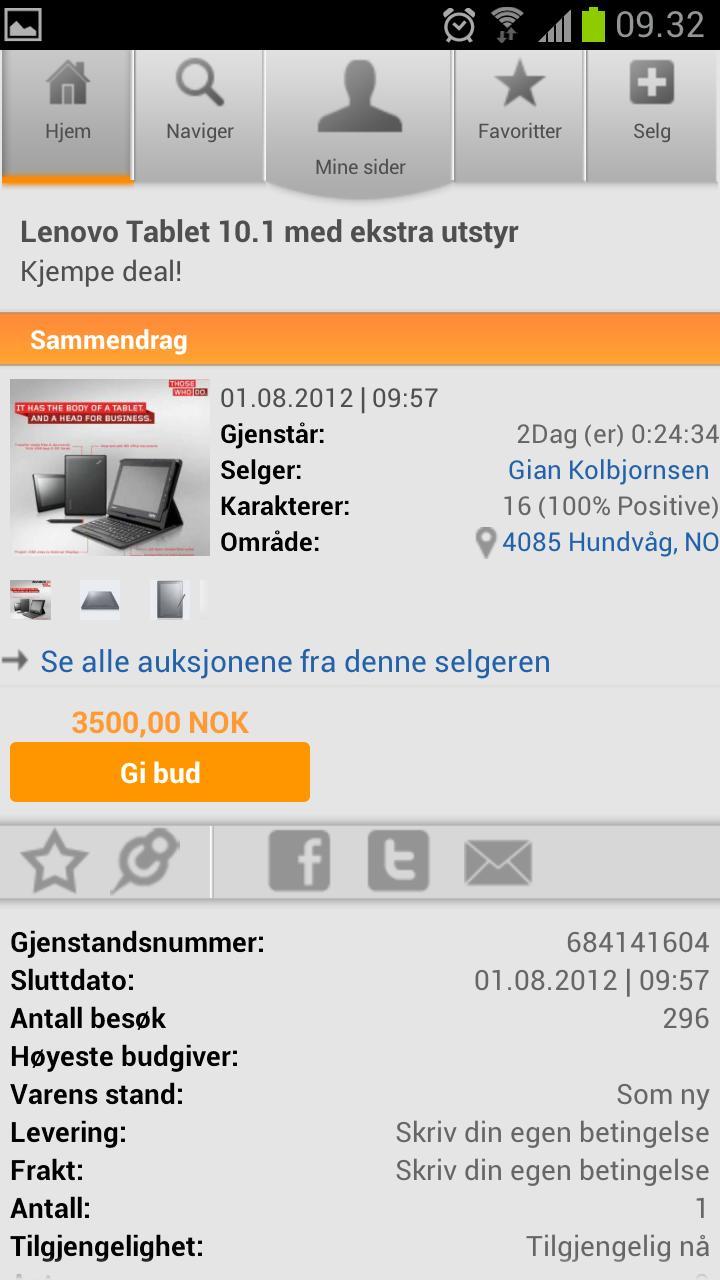Share the auction on Facebook
Screen dimensions: 720x1280
tap(299, 860)
